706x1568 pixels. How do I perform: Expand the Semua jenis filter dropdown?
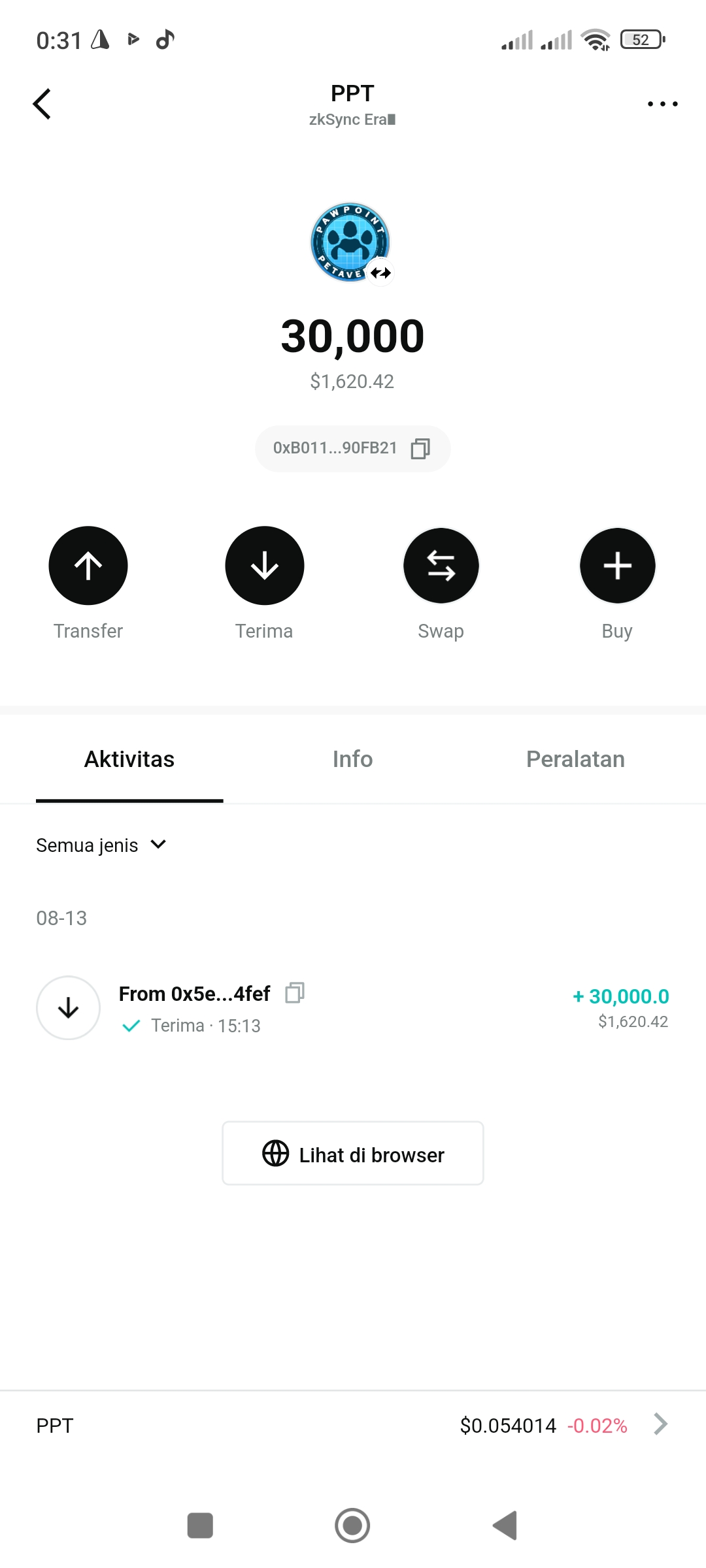coord(102,845)
